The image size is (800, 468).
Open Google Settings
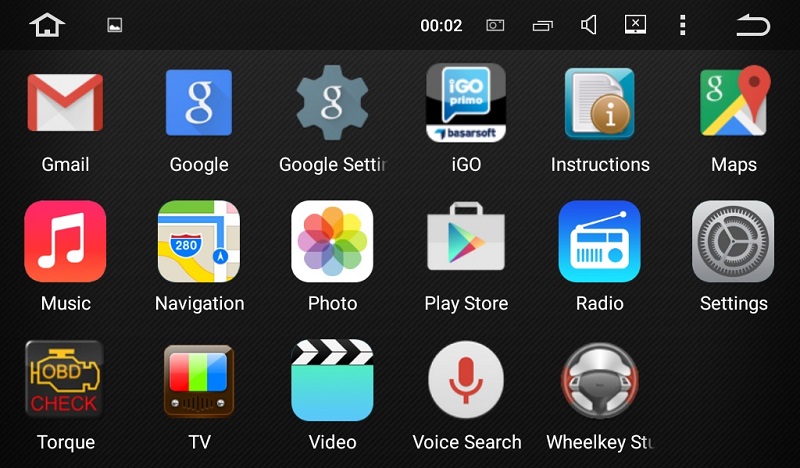(332, 104)
